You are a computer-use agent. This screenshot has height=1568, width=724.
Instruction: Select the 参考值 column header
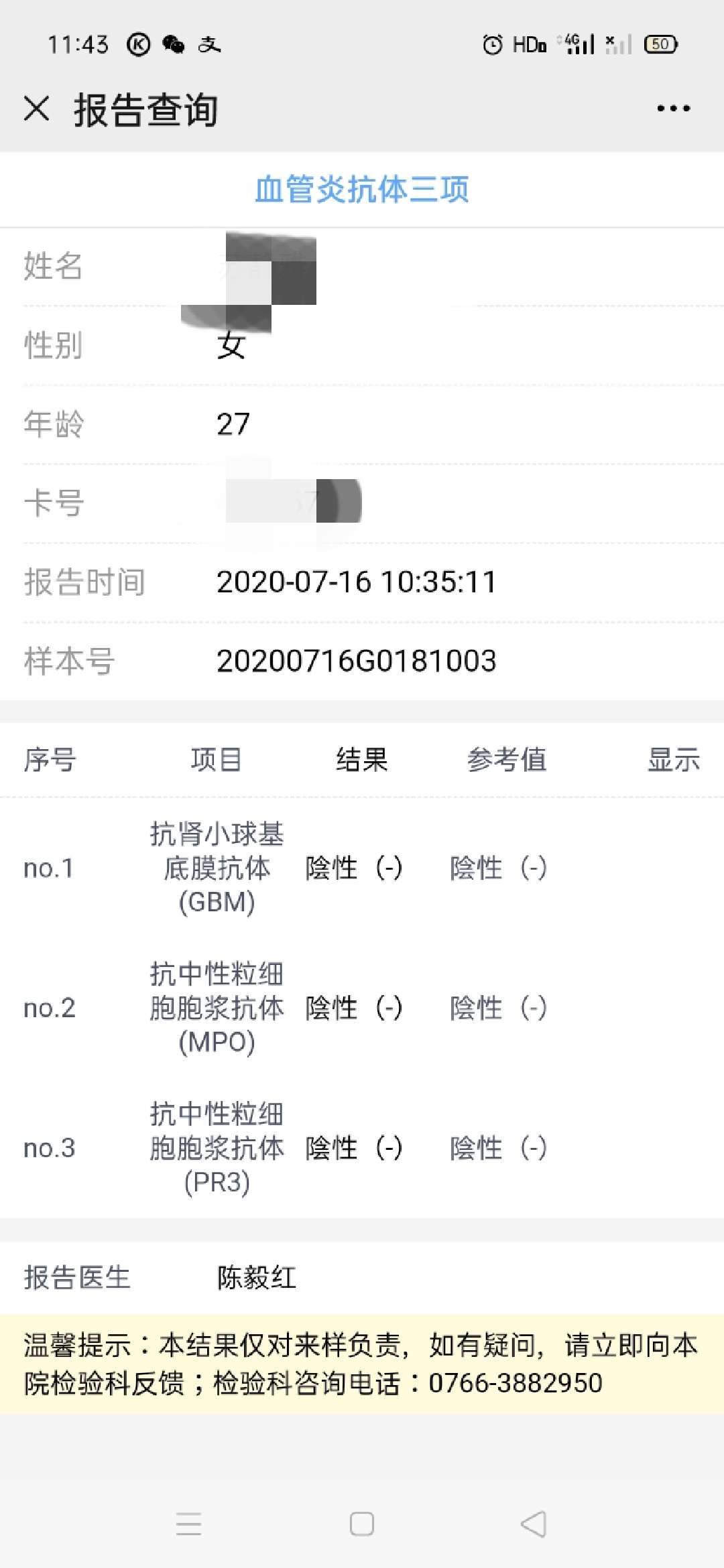[x=507, y=760]
